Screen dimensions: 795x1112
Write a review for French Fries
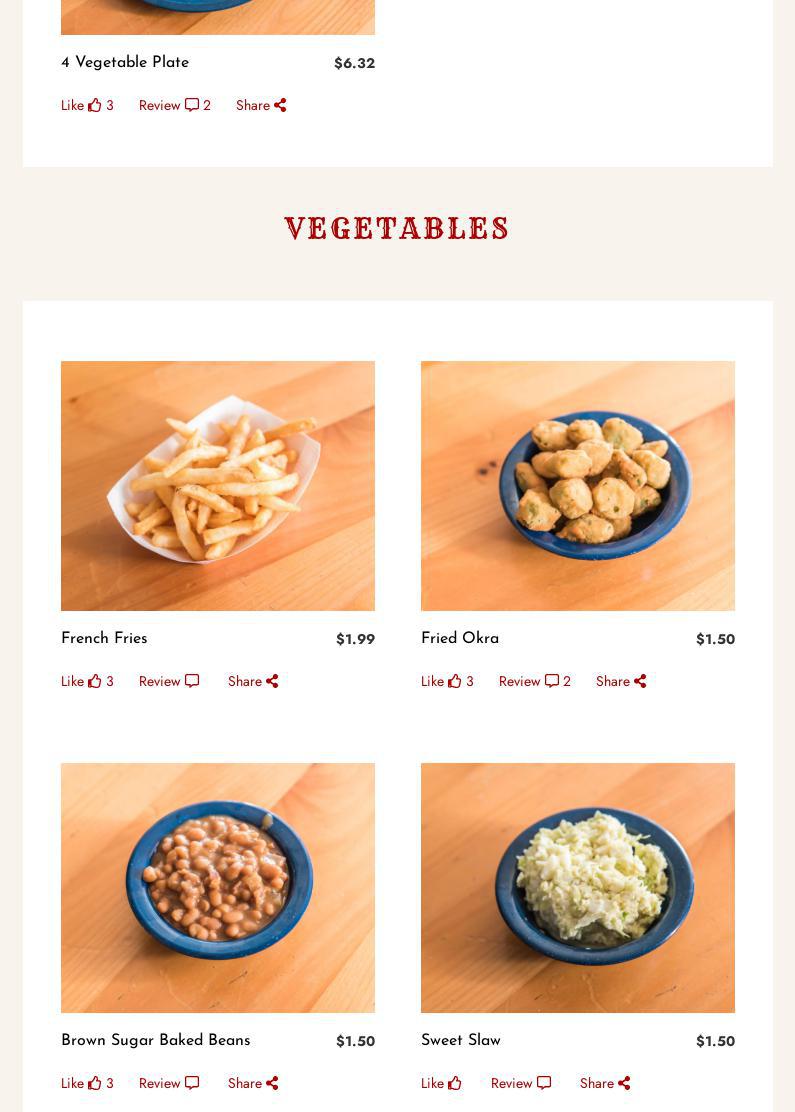pyautogui.click(x=168, y=681)
